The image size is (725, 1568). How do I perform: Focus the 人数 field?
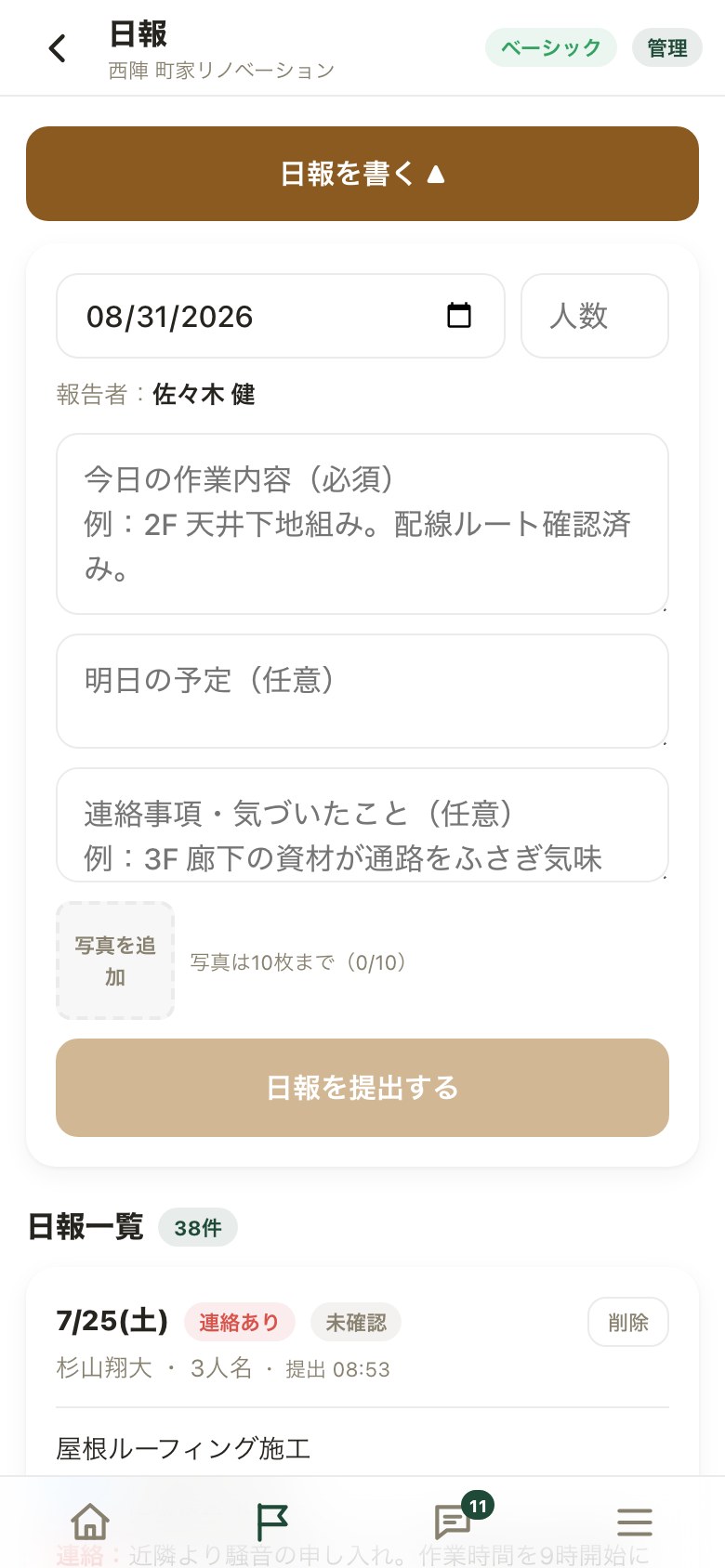click(x=595, y=316)
